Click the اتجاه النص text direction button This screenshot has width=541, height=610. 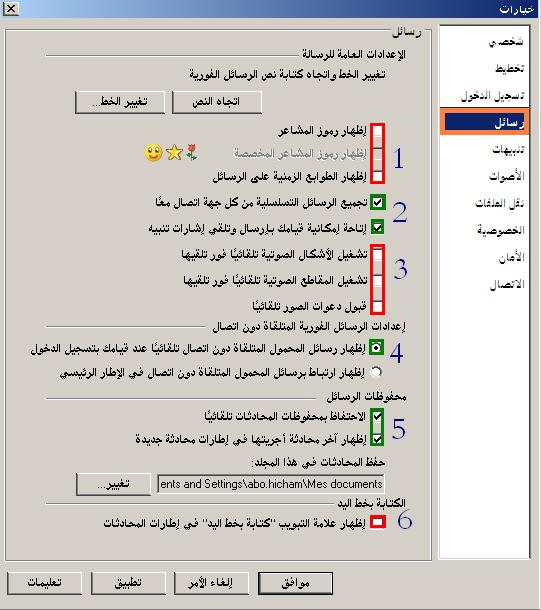pyautogui.click(x=217, y=102)
